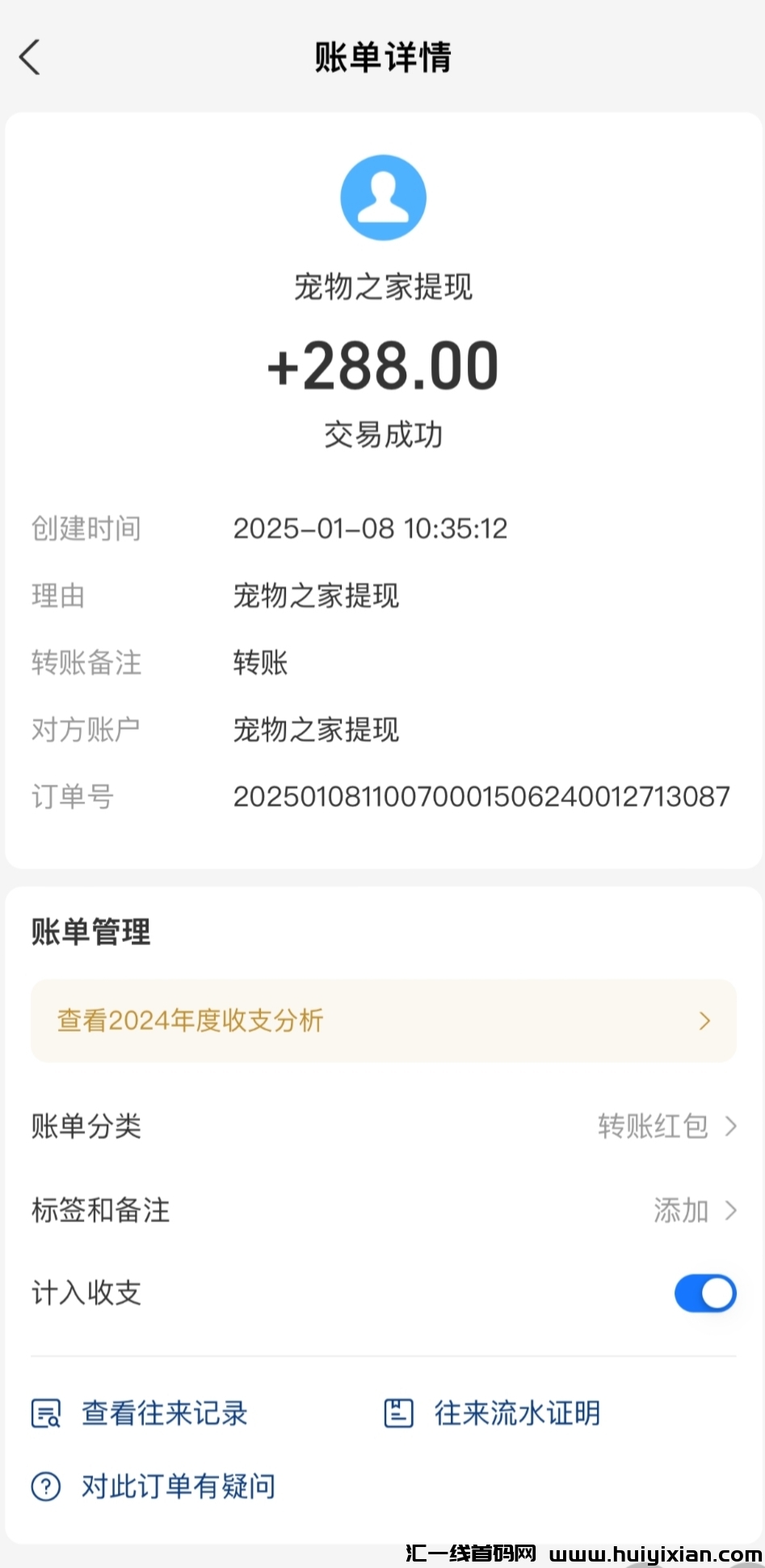View 查看2024年度收支分析 banner
This screenshot has width=765, height=1568.
point(383,1020)
